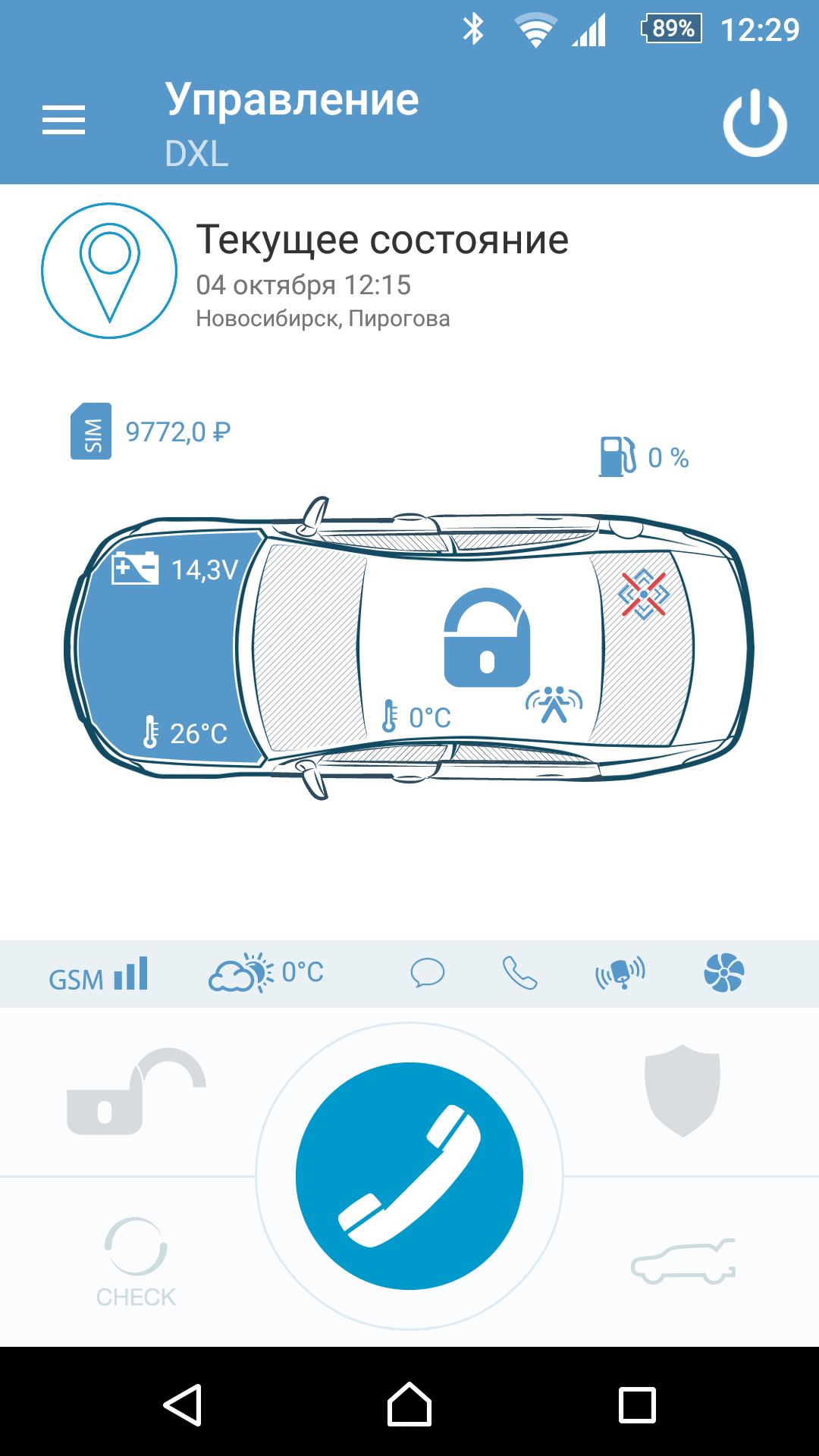
Task: Tap the unlock padlock button
Action: (x=135, y=1093)
